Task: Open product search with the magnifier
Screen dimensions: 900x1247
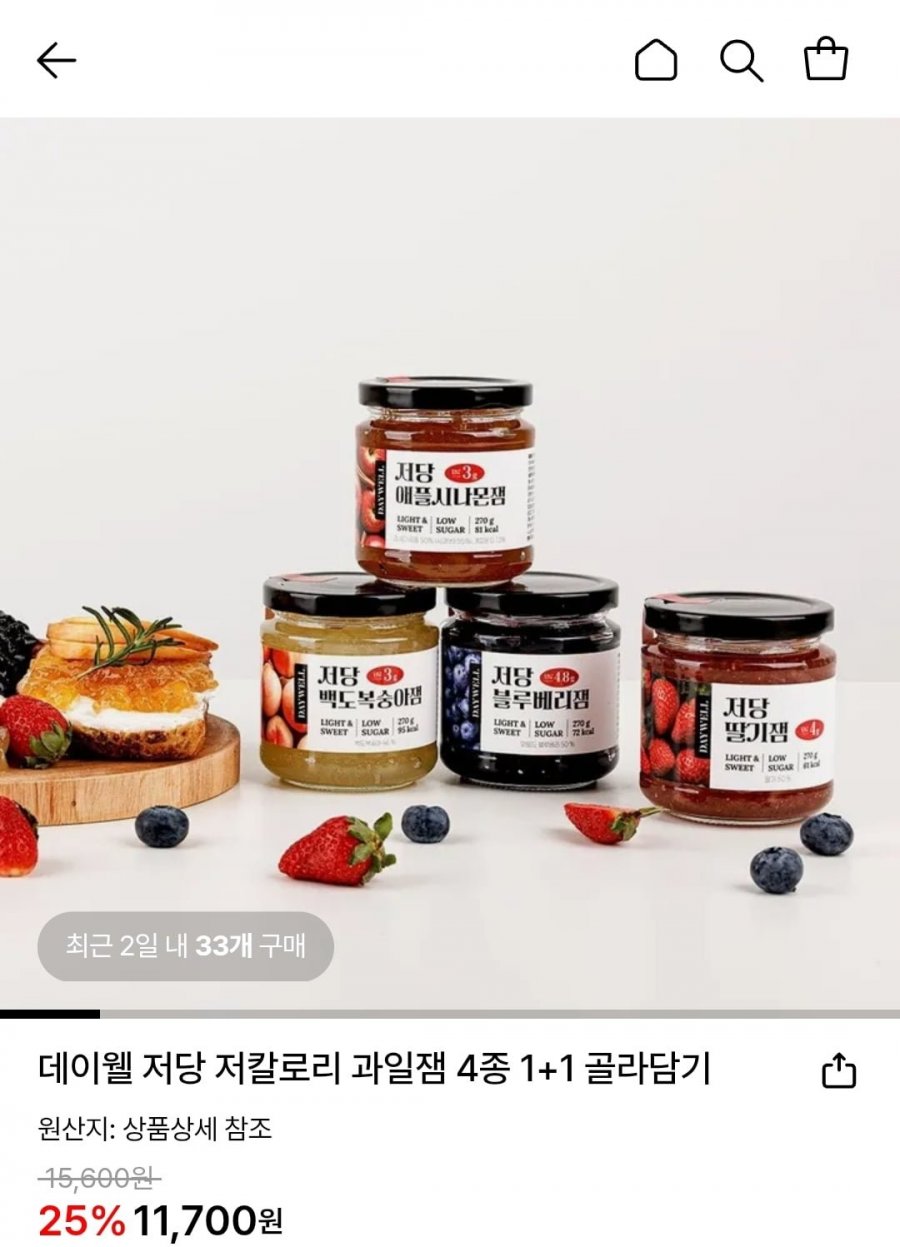Action: [741, 61]
